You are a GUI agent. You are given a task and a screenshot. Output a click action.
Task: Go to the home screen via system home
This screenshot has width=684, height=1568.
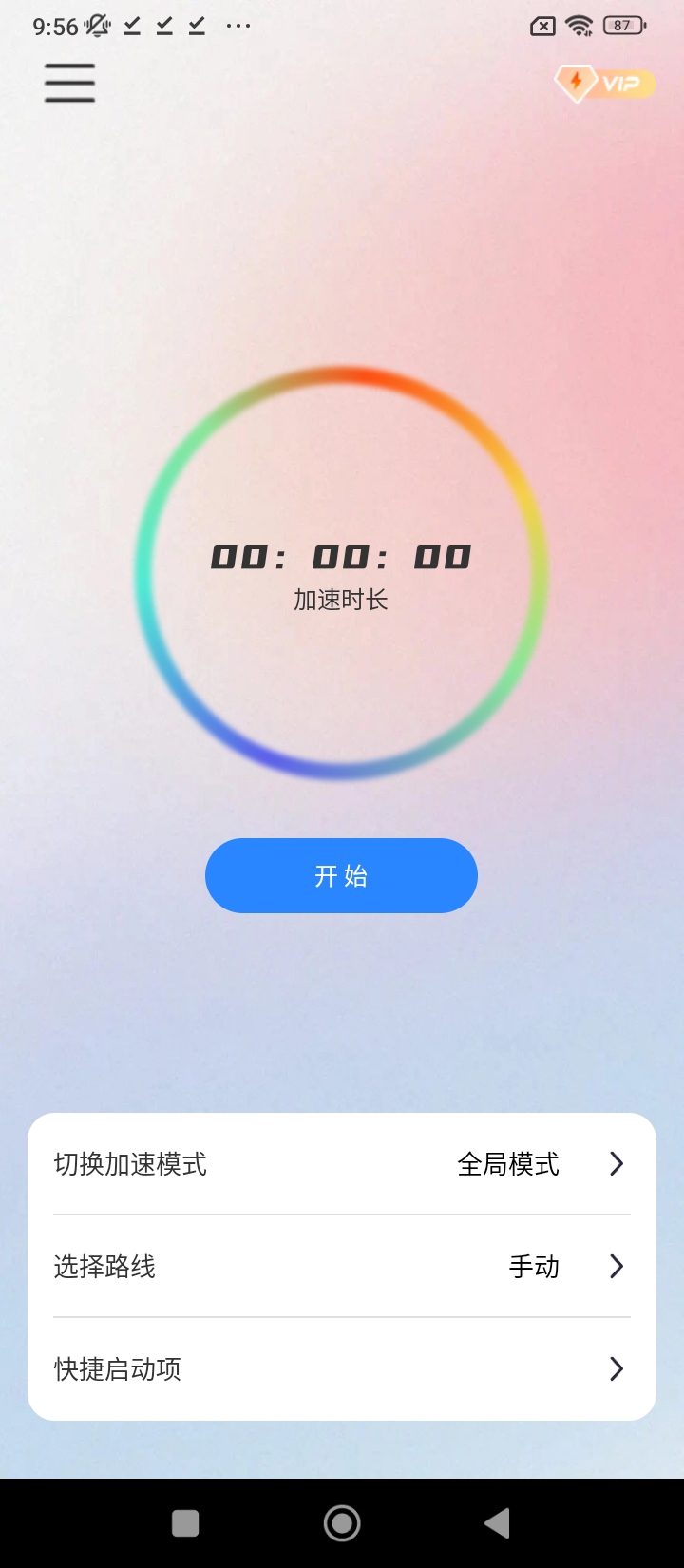[x=342, y=1523]
